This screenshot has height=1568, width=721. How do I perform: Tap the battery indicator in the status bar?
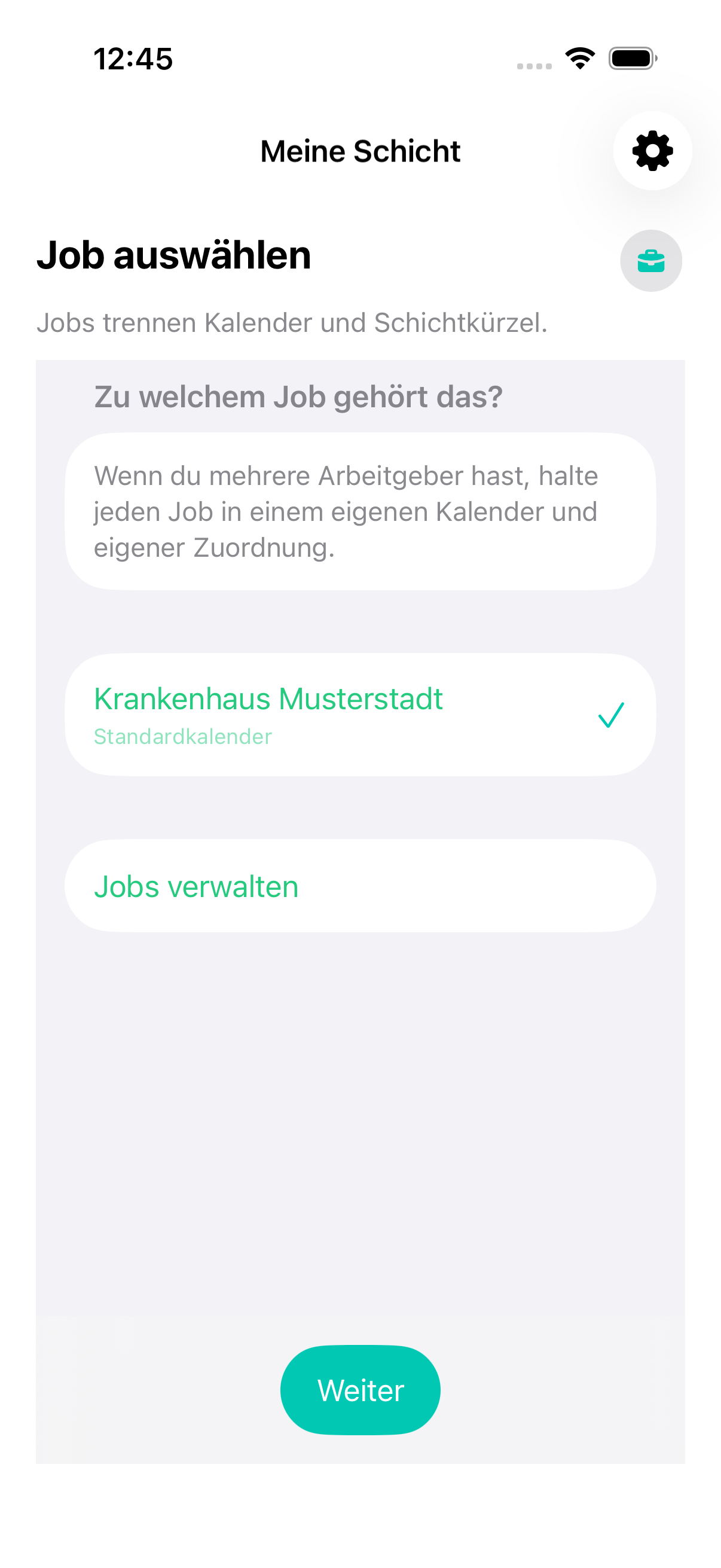tap(630, 58)
